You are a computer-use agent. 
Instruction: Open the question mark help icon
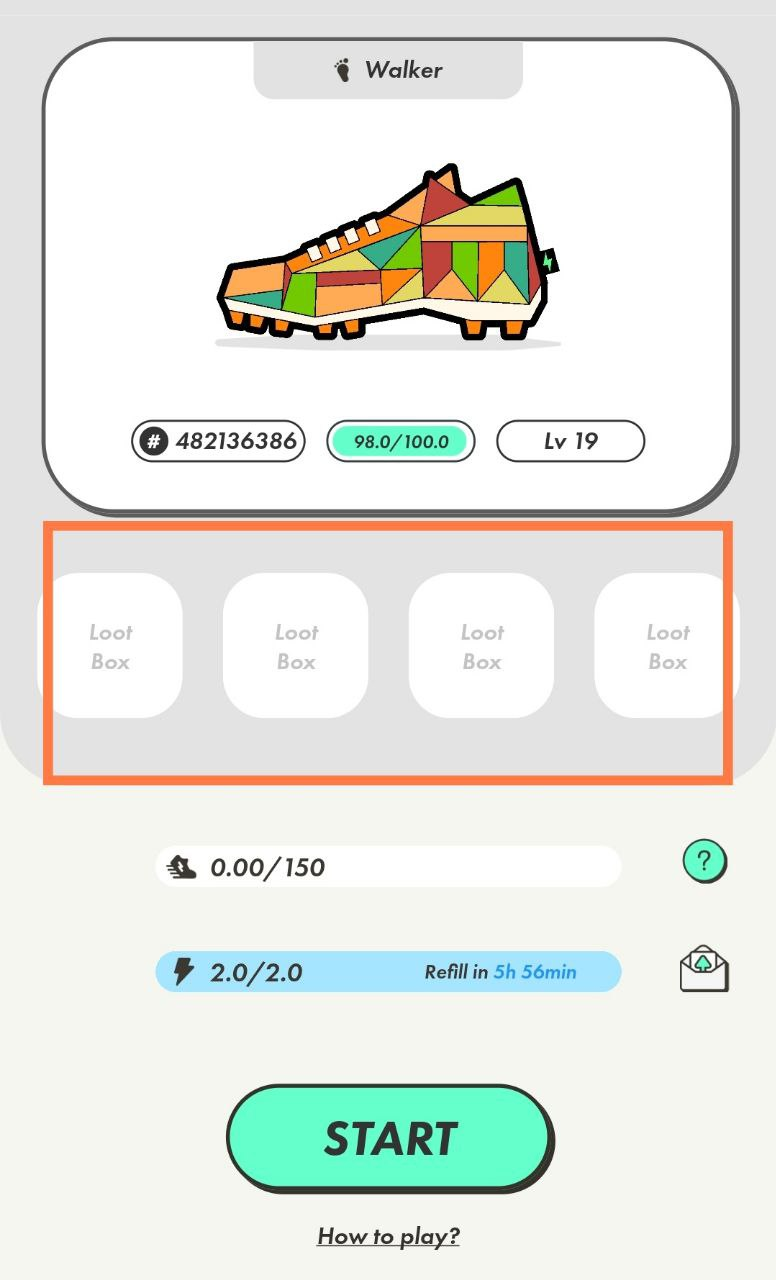pyautogui.click(x=704, y=861)
